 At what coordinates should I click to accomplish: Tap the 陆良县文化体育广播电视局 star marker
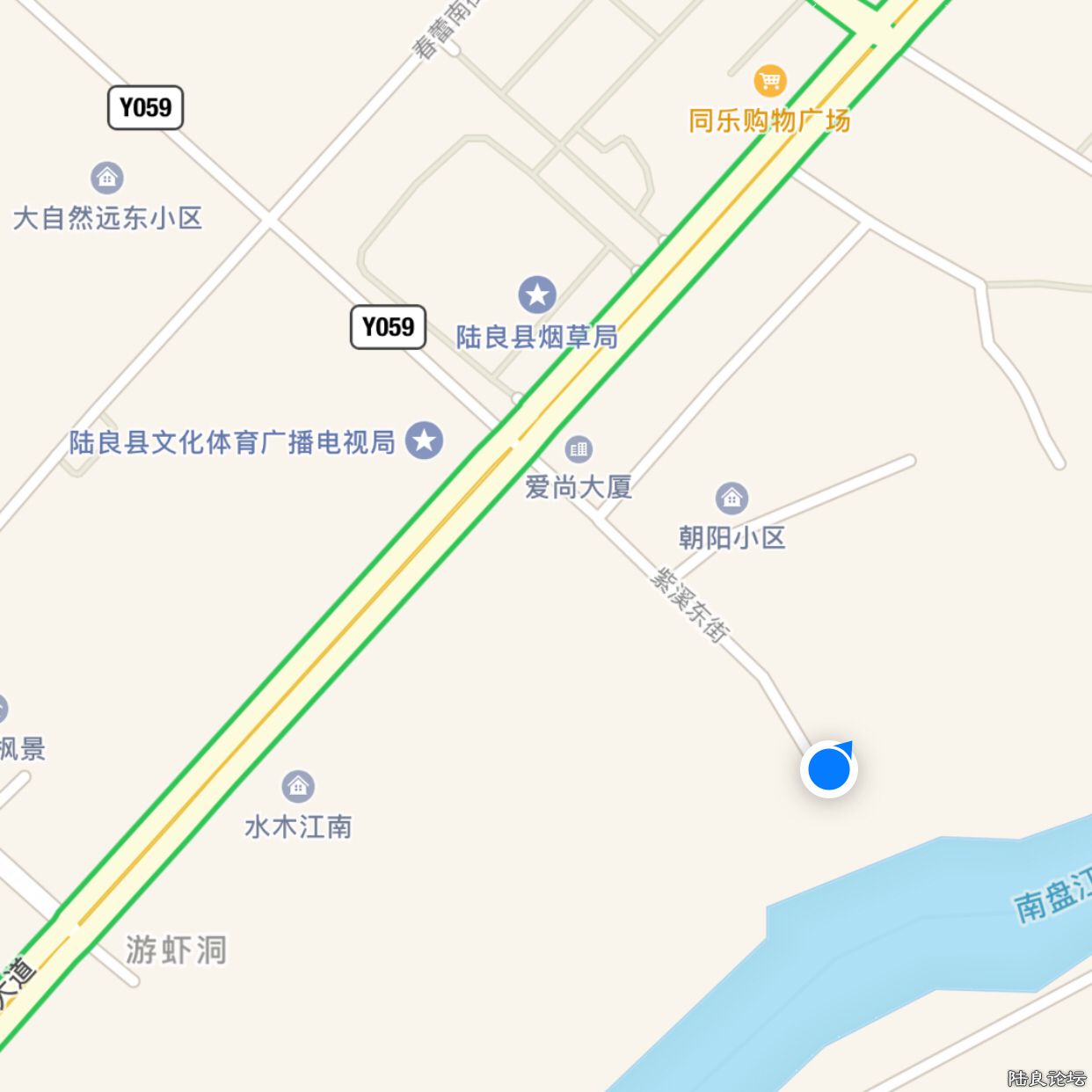425,440
